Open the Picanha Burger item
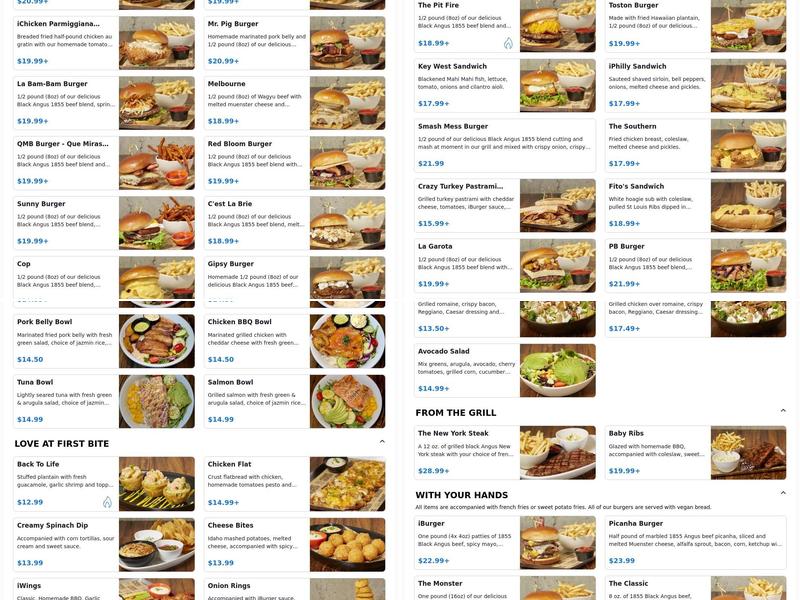 [658, 541]
